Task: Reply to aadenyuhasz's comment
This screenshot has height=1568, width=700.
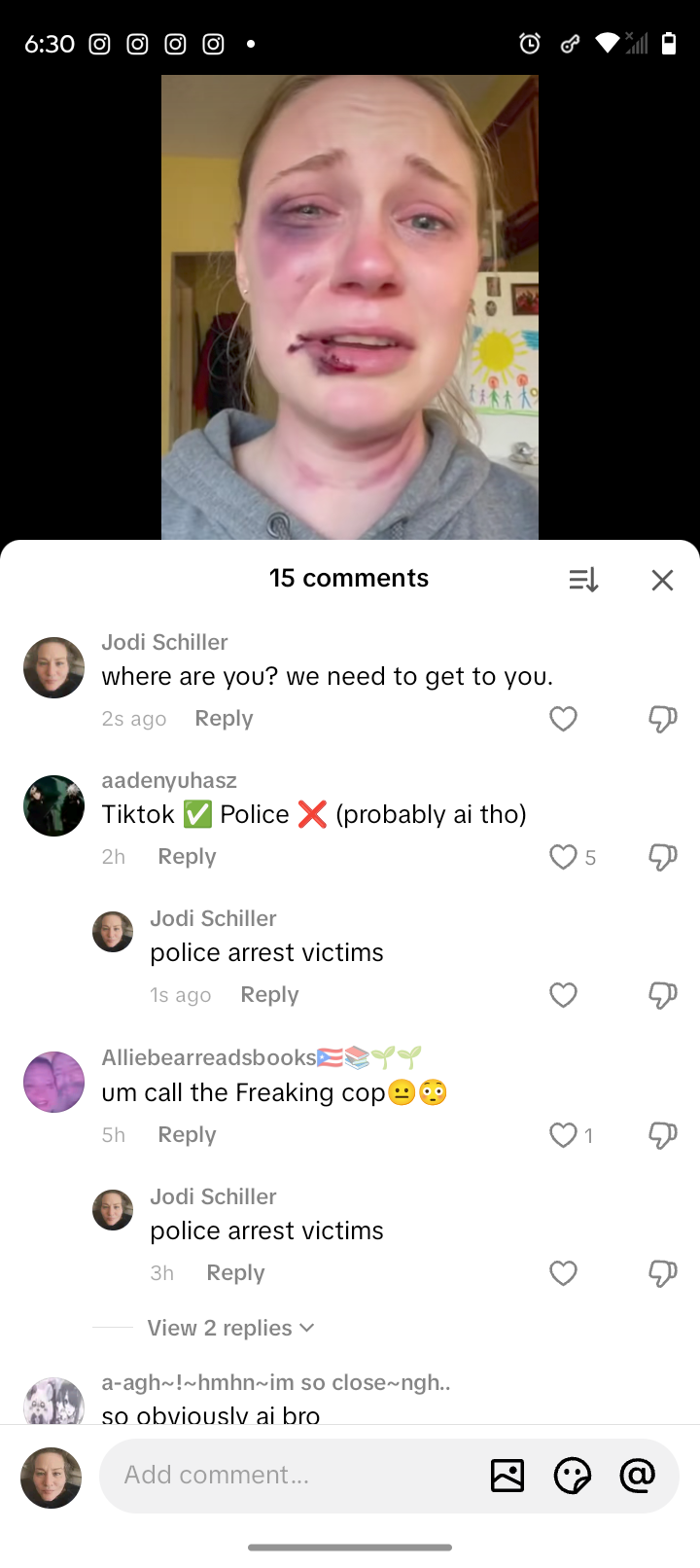Action: pyautogui.click(x=187, y=857)
